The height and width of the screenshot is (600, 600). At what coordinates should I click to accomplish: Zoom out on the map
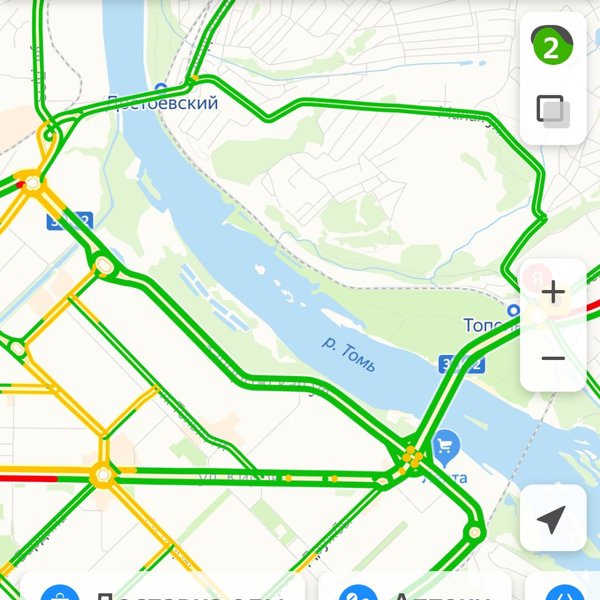point(553,358)
